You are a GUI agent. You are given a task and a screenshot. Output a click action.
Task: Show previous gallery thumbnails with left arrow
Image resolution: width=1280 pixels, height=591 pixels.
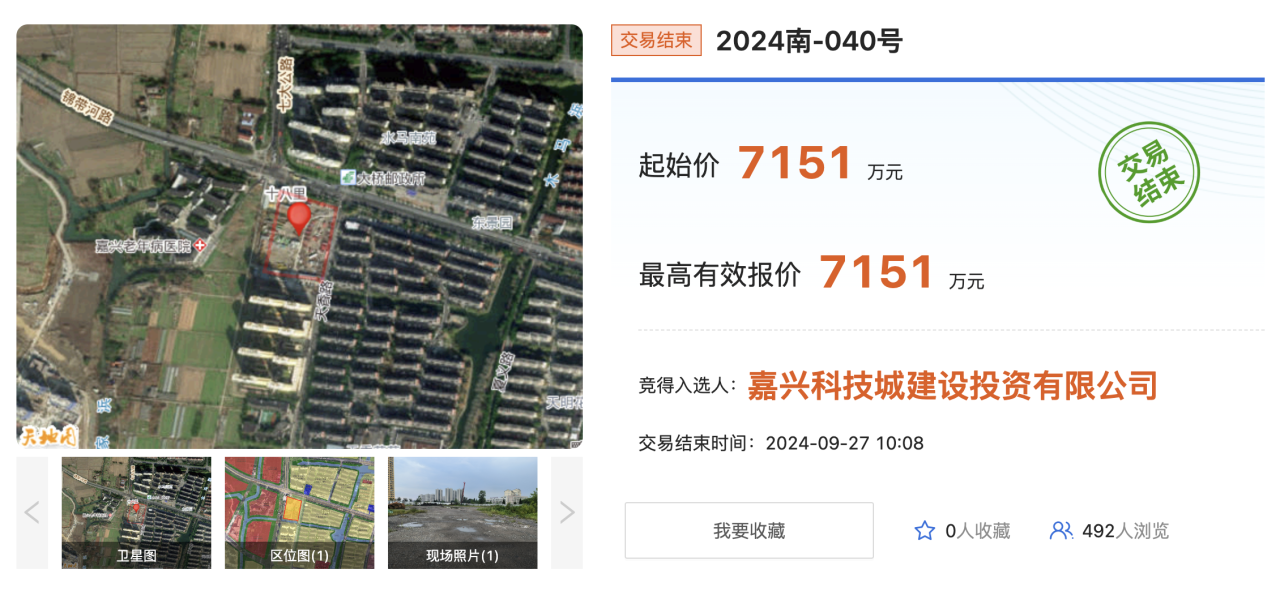tap(32, 512)
